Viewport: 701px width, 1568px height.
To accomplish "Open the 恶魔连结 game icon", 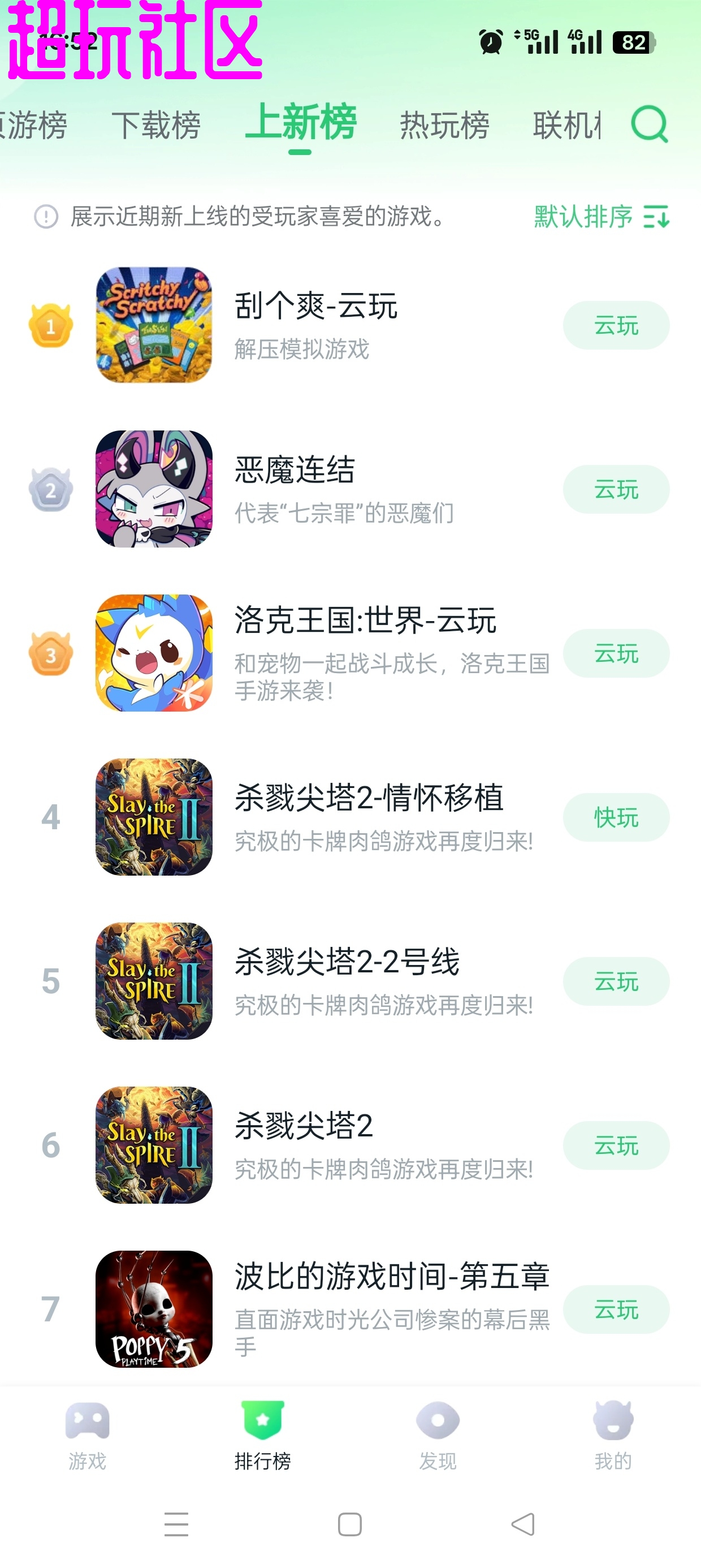I will pyautogui.click(x=154, y=489).
